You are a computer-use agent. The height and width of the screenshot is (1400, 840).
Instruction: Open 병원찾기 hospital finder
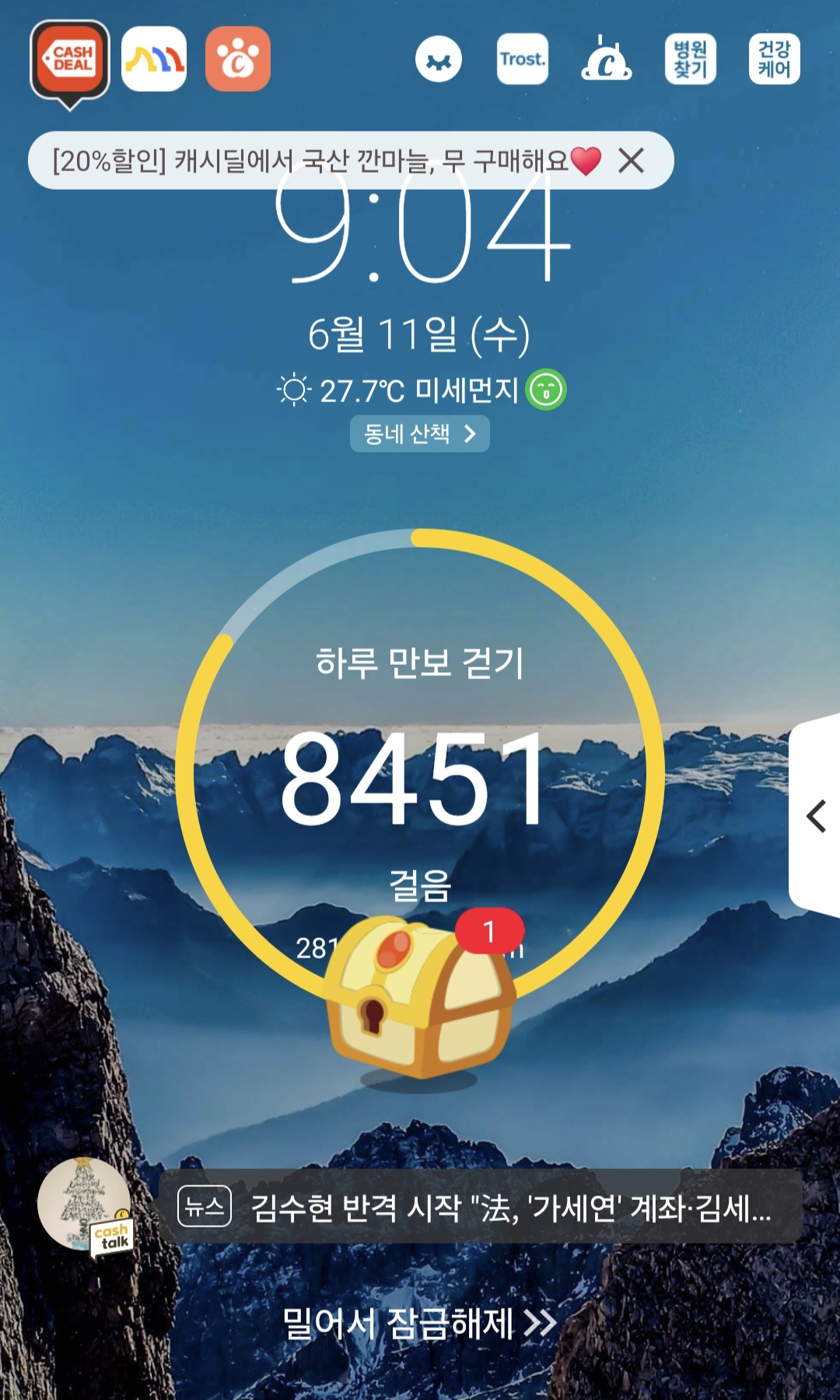691,59
